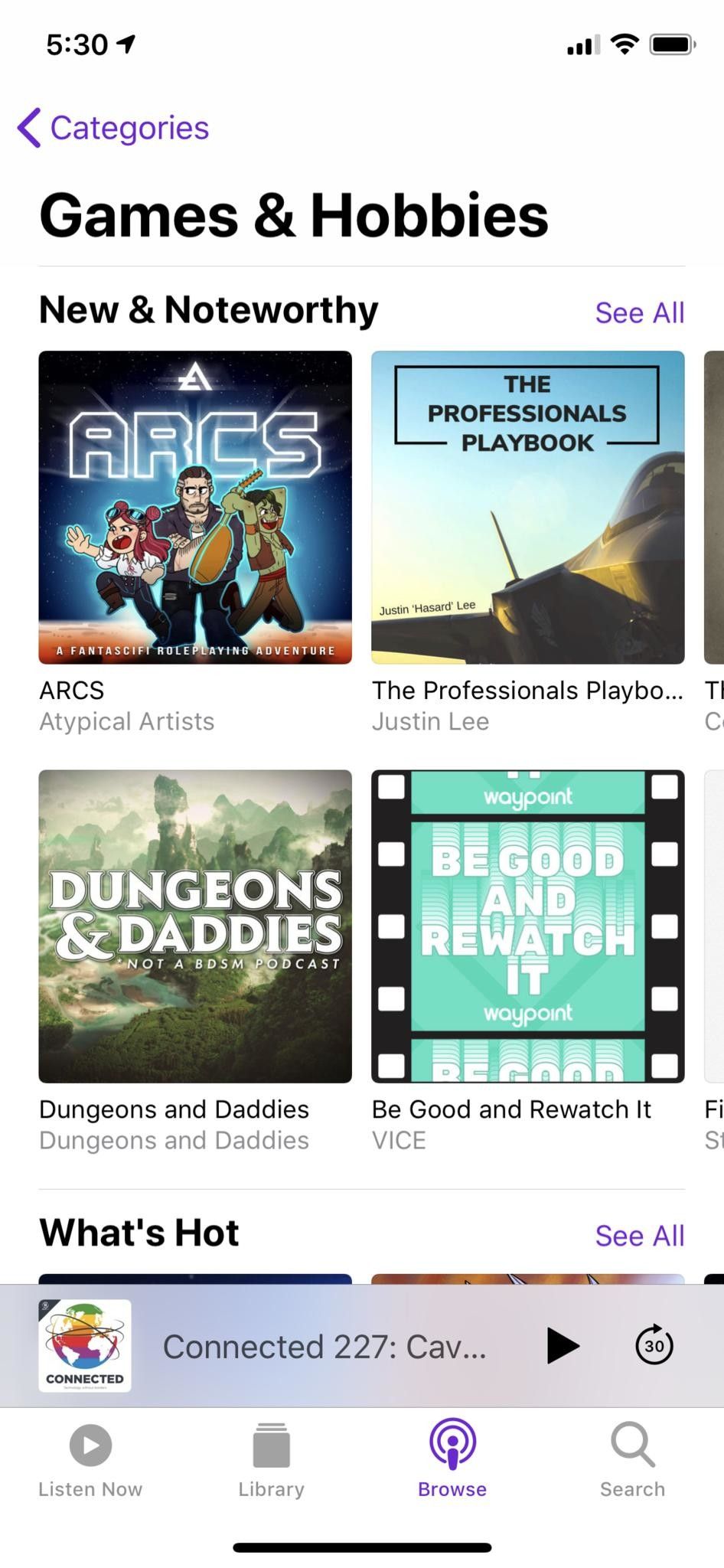Tap the Games & Hobbies page title
This screenshot has width=724, height=1568.
click(294, 214)
